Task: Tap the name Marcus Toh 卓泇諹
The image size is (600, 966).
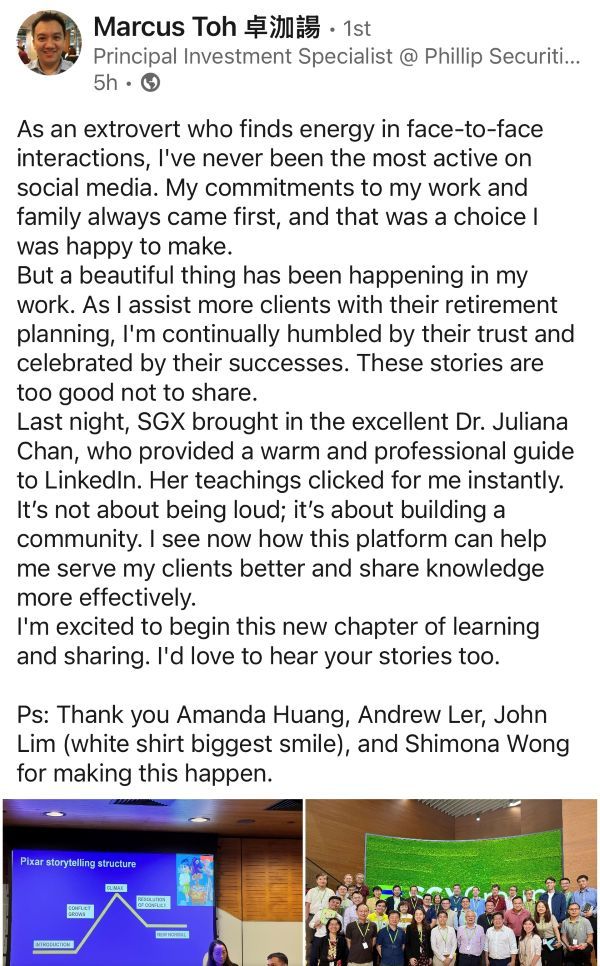Action: tap(207, 27)
